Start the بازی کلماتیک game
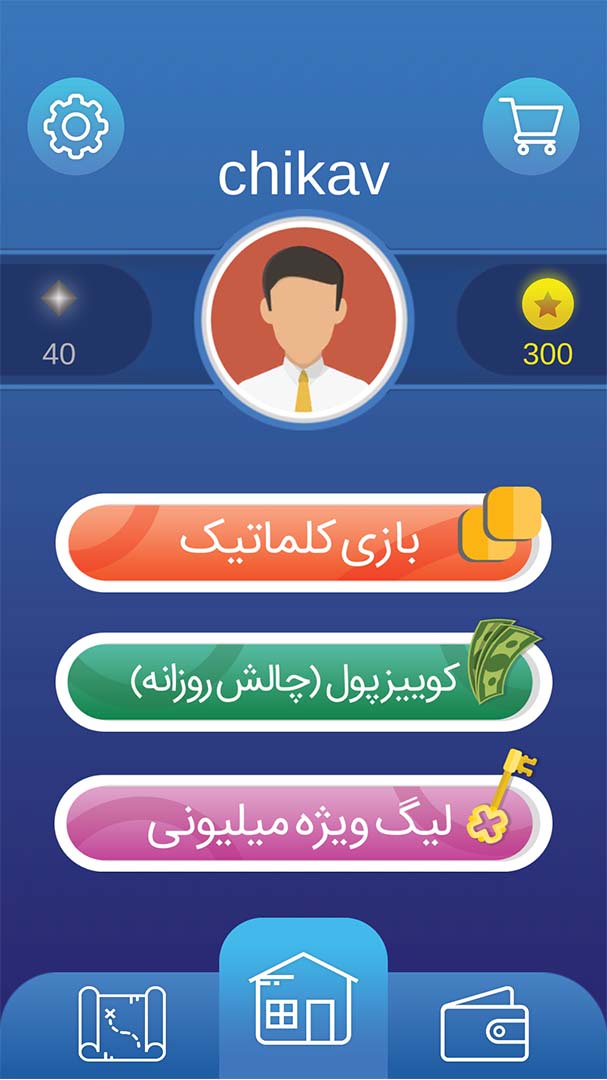The height and width of the screenshot is (1080, 607). [x=303, y=543]
